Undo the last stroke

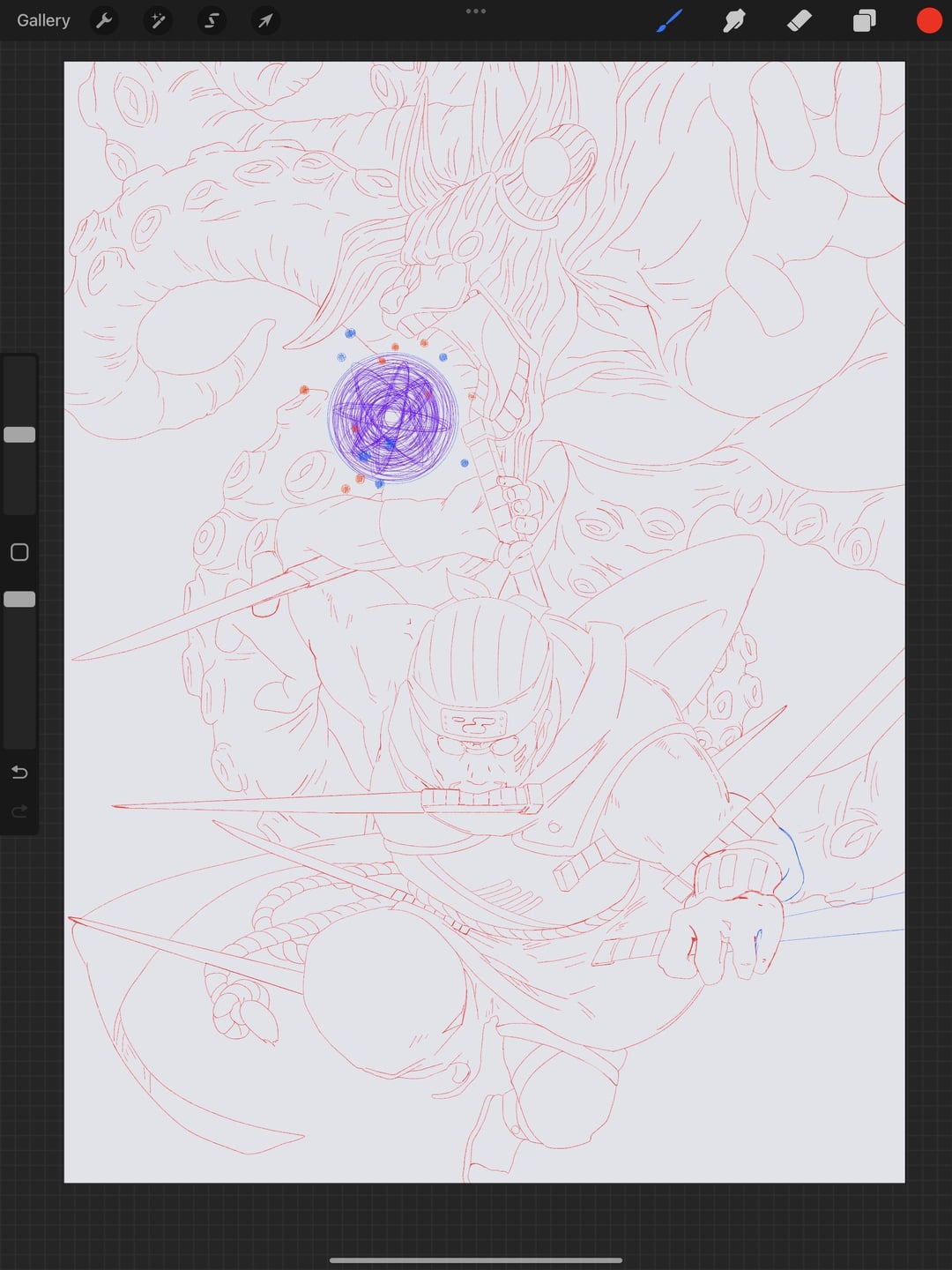(19, 773)
